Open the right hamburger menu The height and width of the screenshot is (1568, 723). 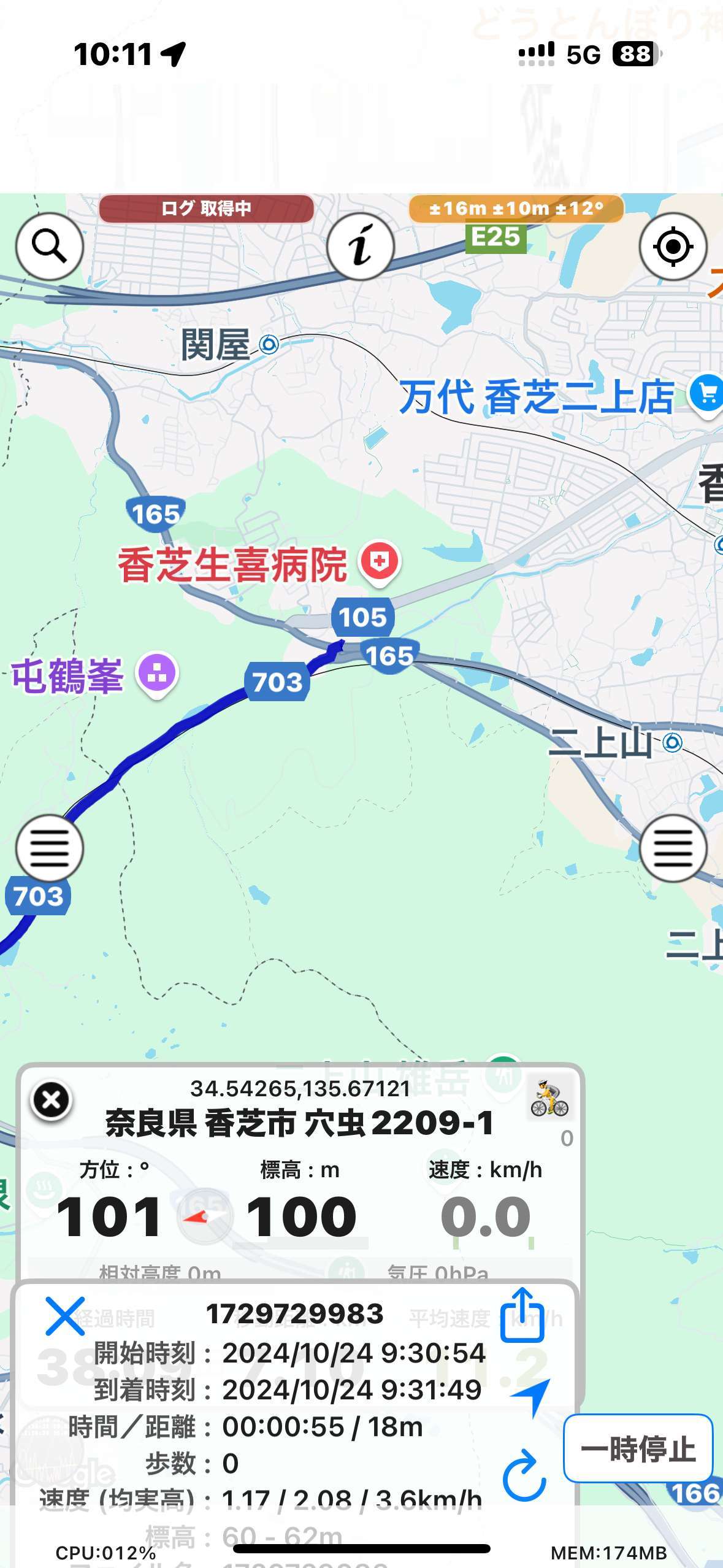tap(673, 848)
